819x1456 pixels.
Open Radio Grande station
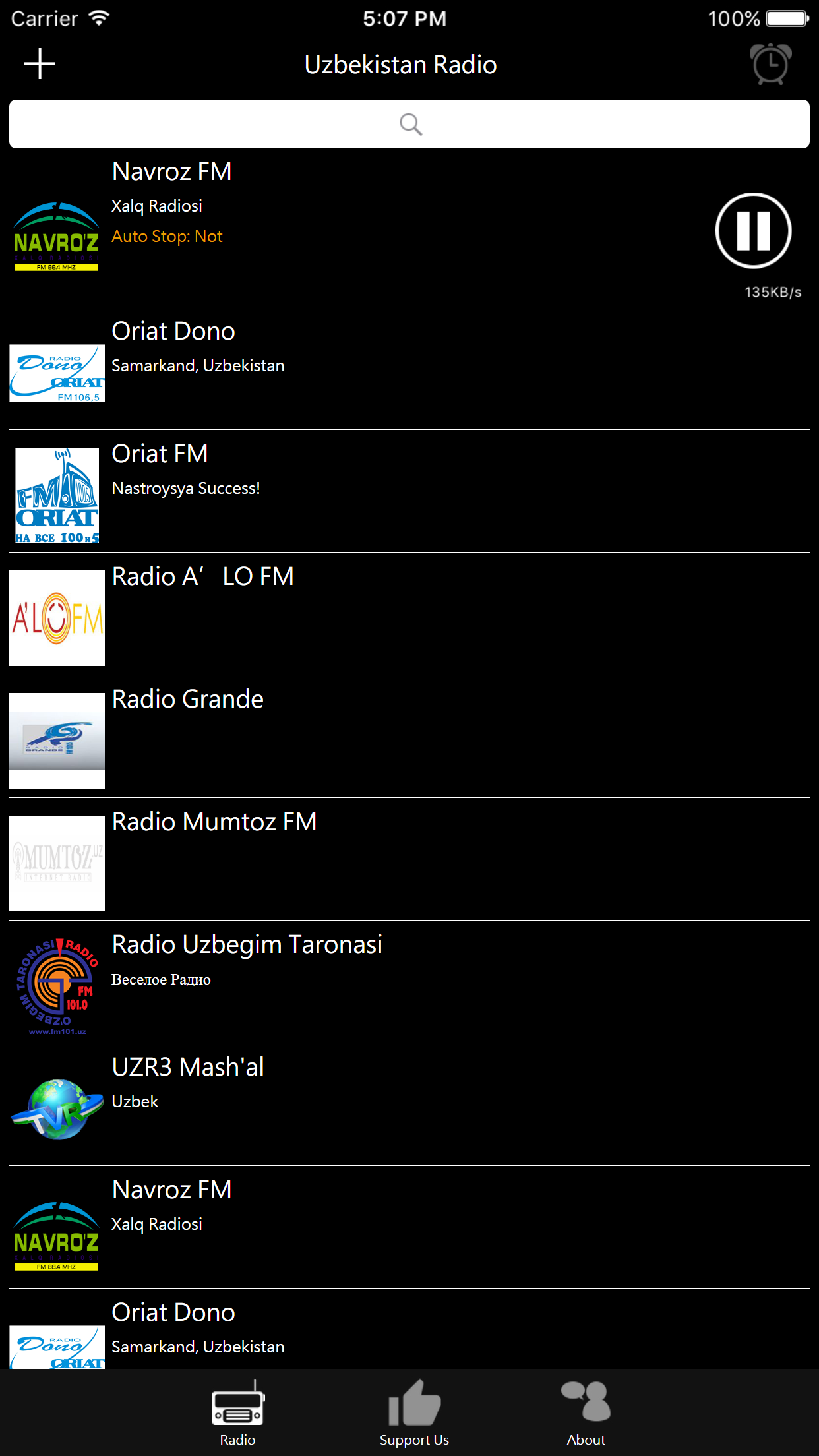point(409,737)
